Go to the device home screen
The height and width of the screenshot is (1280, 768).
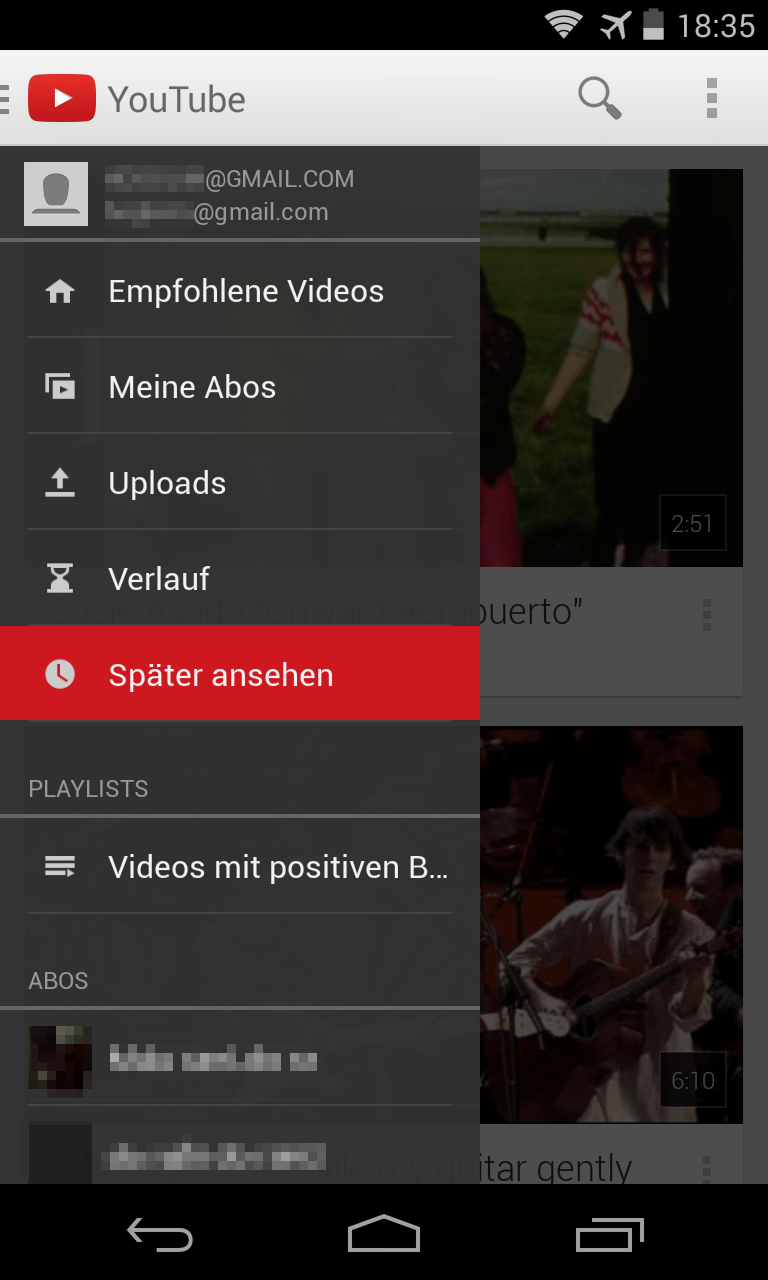pyautogui.click(x=383, y=1235)
